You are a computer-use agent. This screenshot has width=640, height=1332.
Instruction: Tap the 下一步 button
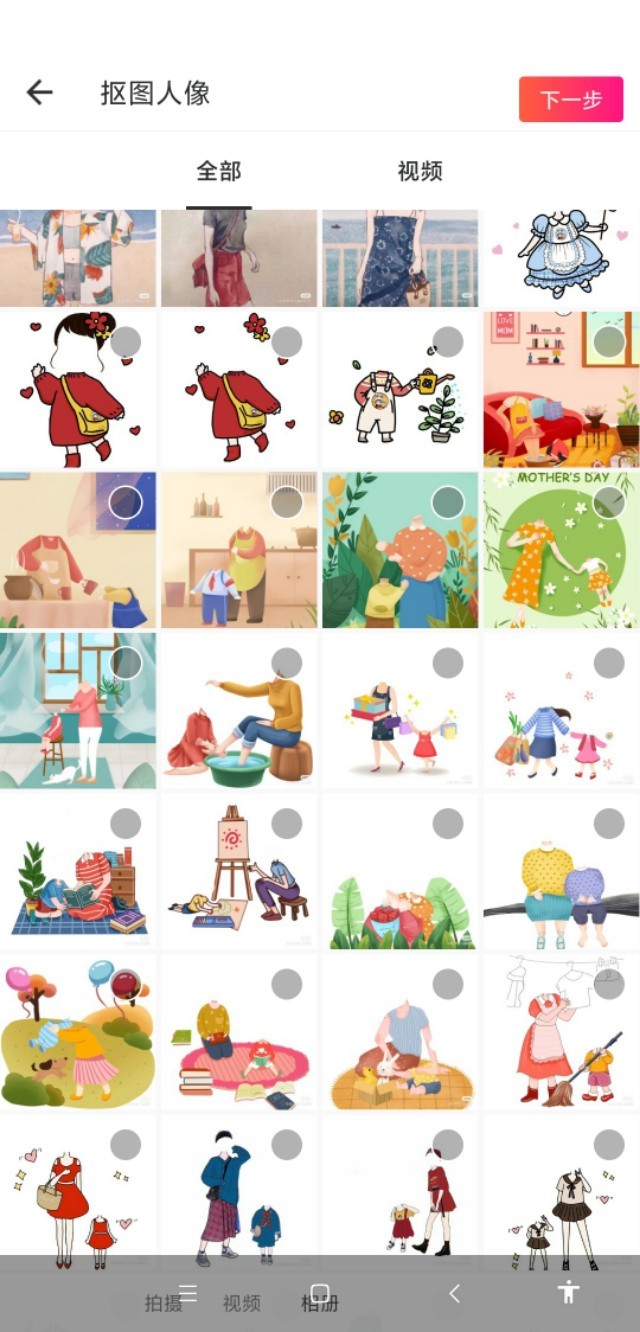pos(570,99)
